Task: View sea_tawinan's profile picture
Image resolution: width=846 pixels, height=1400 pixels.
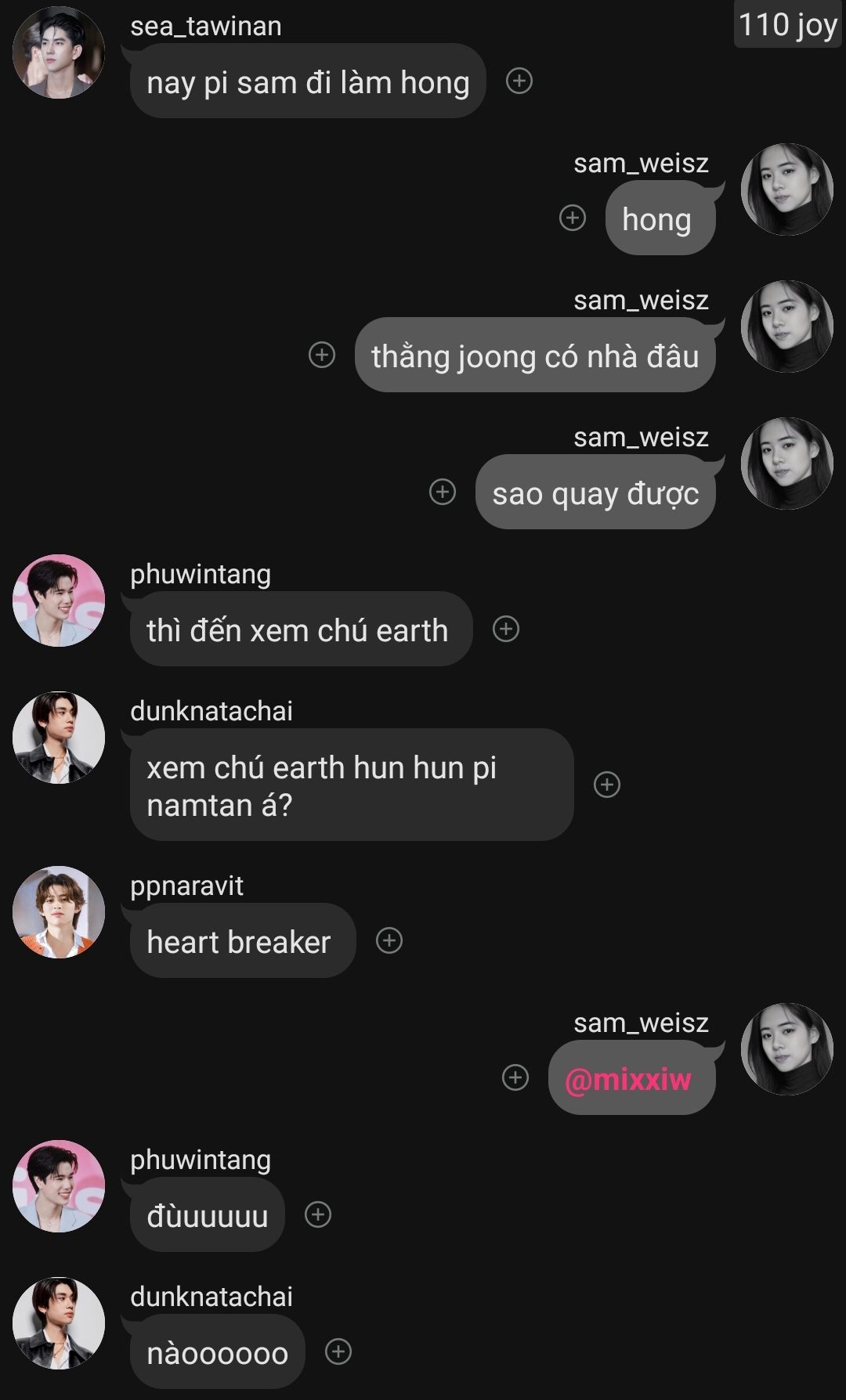Action: (x=59, y=52)
